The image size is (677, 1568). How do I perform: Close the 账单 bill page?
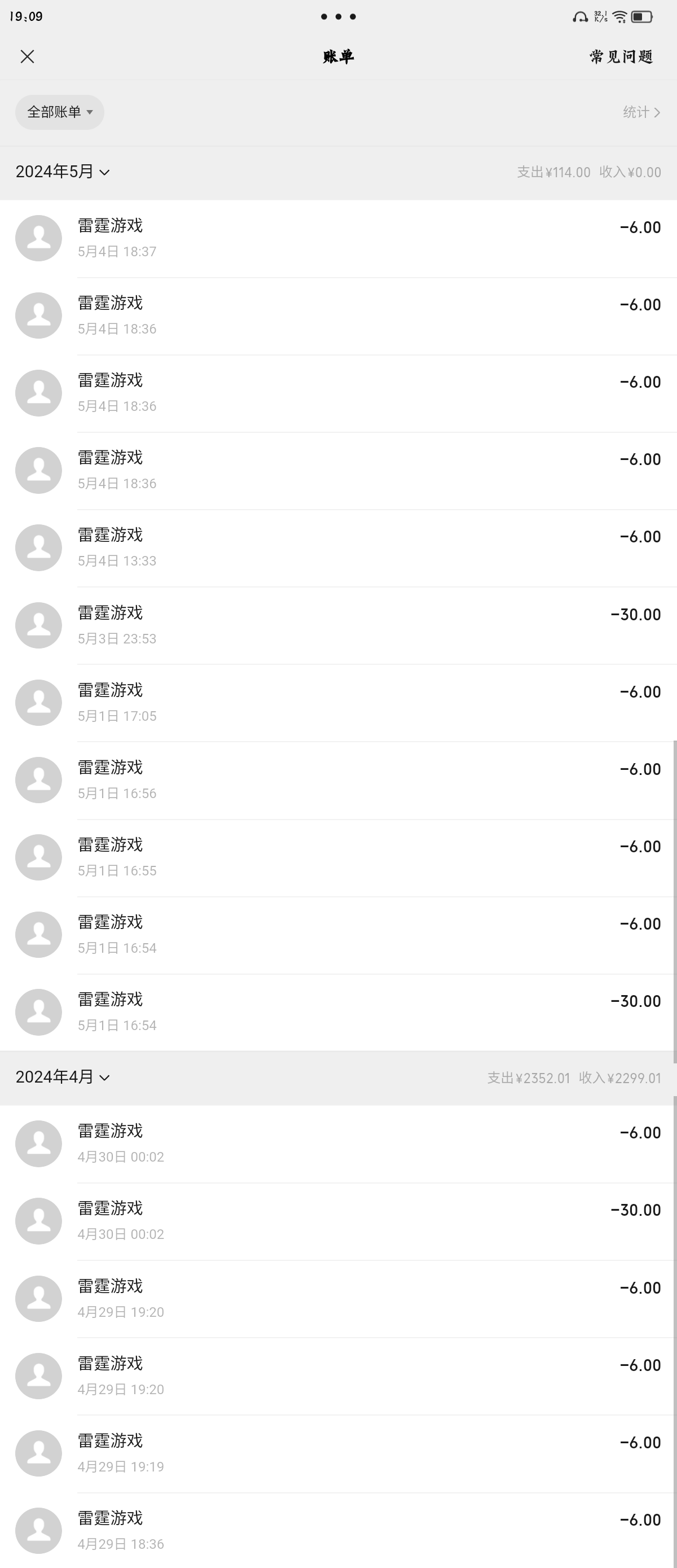(x=27, y=56)
